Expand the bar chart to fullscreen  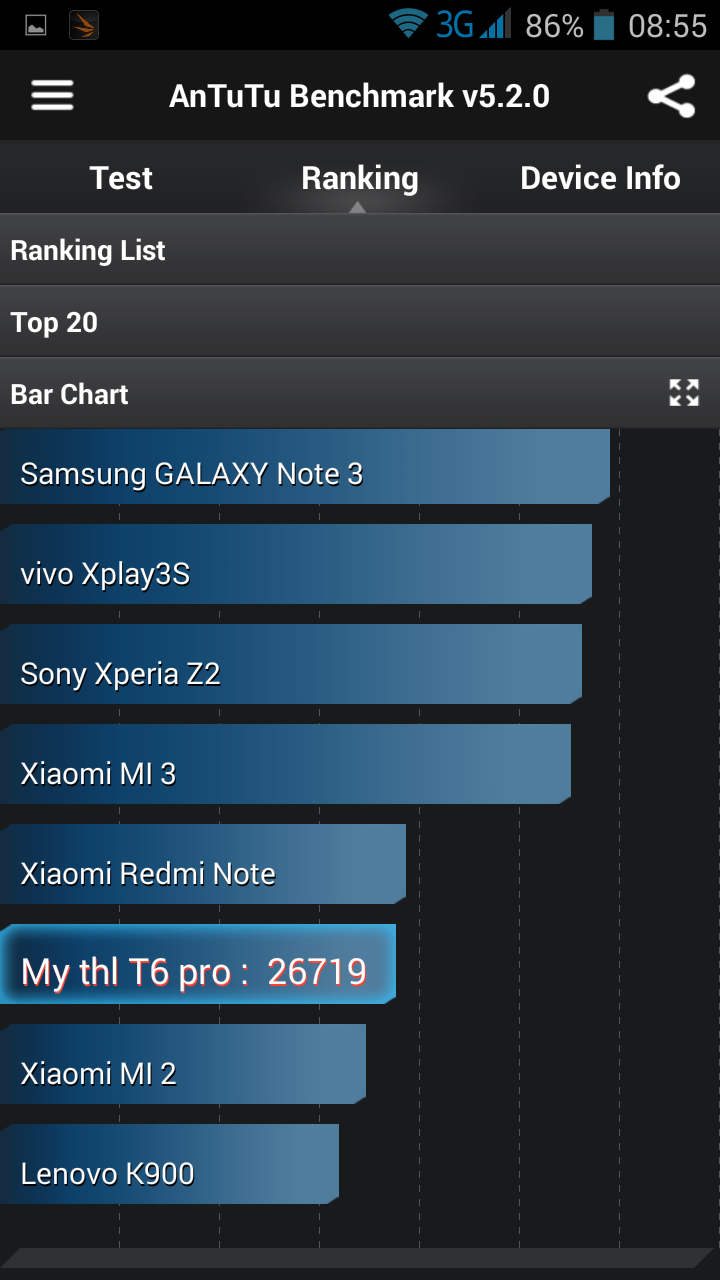point(684,393)
